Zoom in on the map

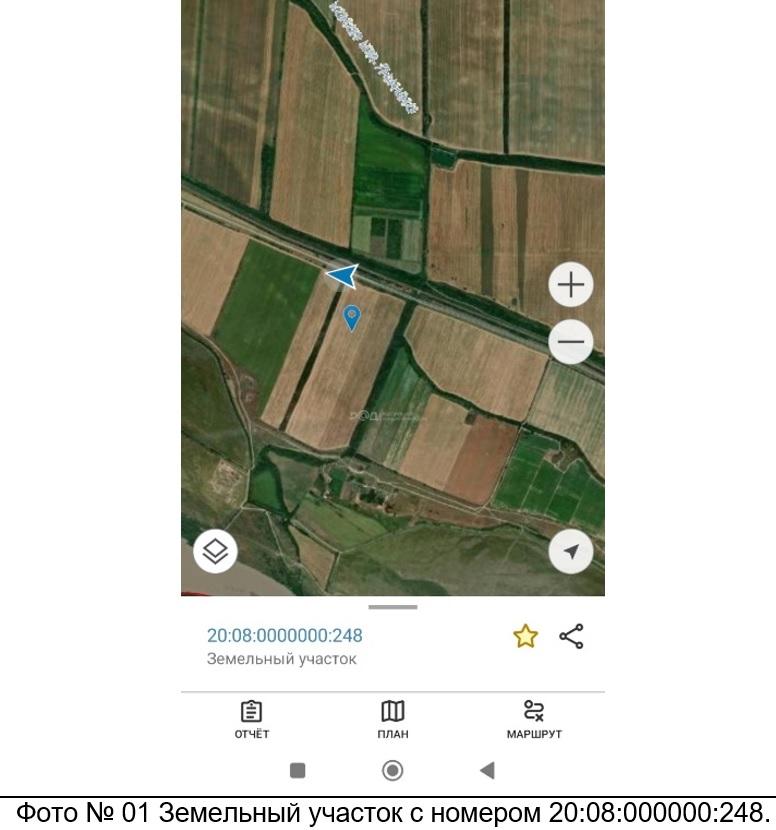click(571, 286)
